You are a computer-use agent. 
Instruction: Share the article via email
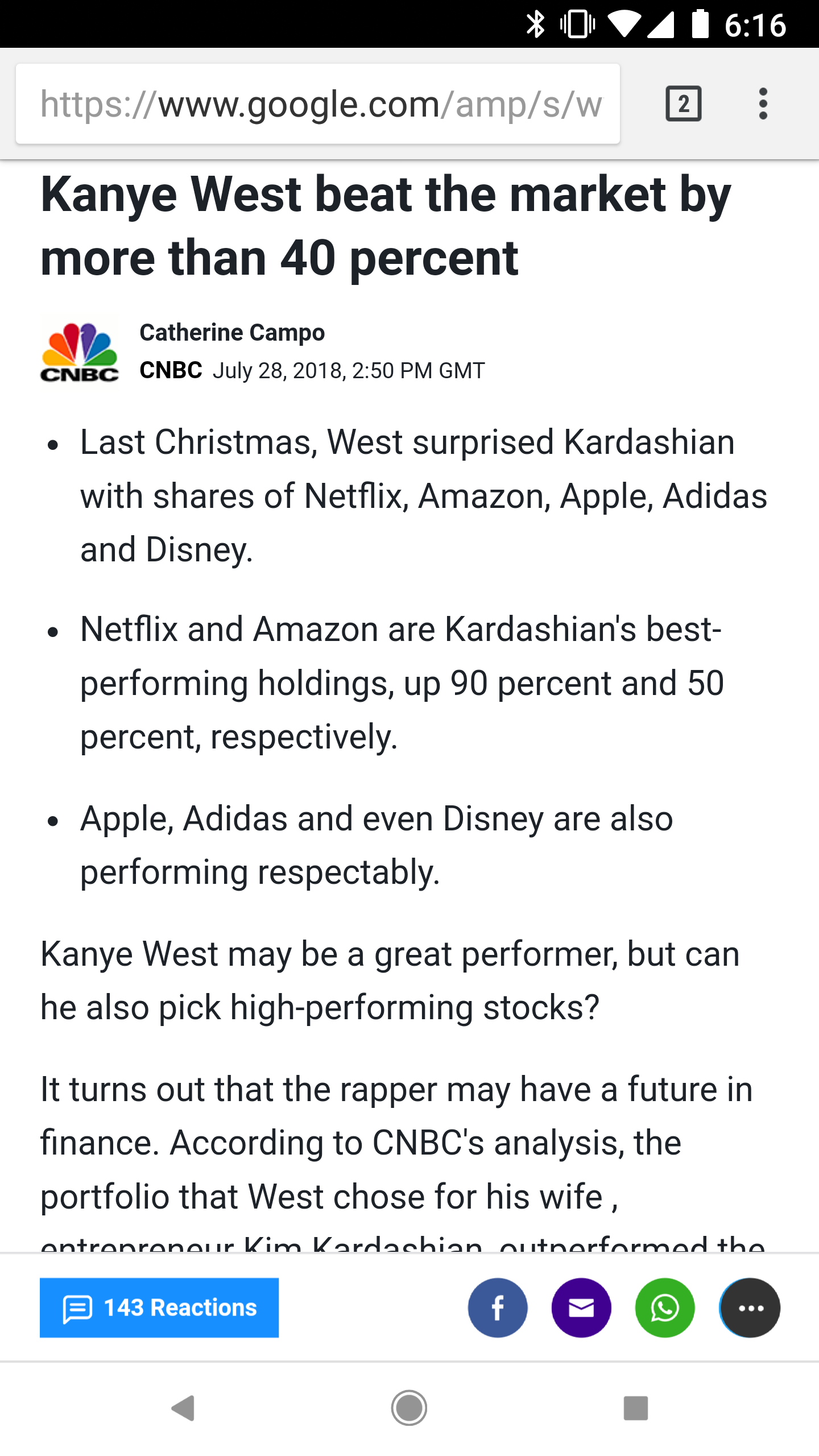[x=581, y=1308]
